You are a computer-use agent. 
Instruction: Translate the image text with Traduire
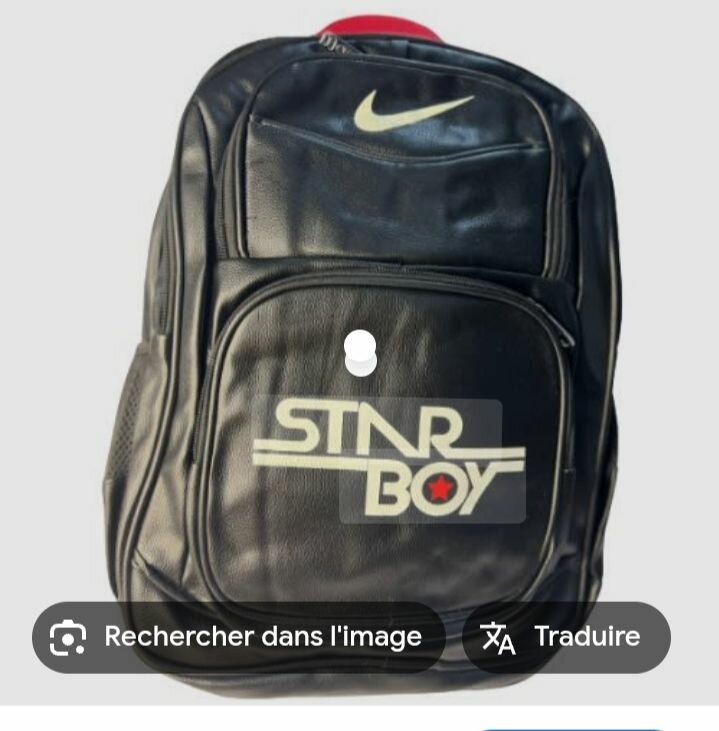565,637
